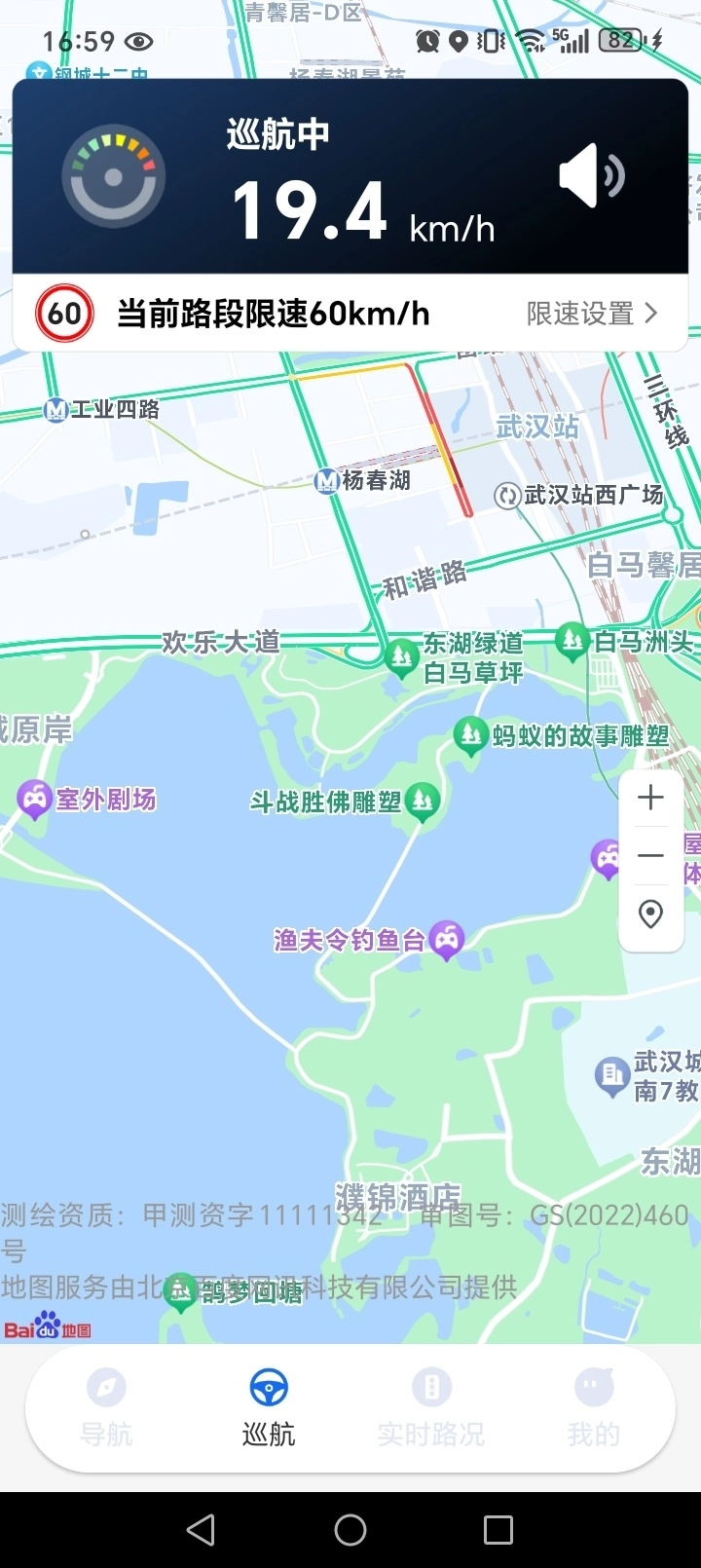Select the 斗战胜佛雕塑 sculpture marker
Image resolution: width=701 pixels, height=1568 pixels.
pos(422,801)
